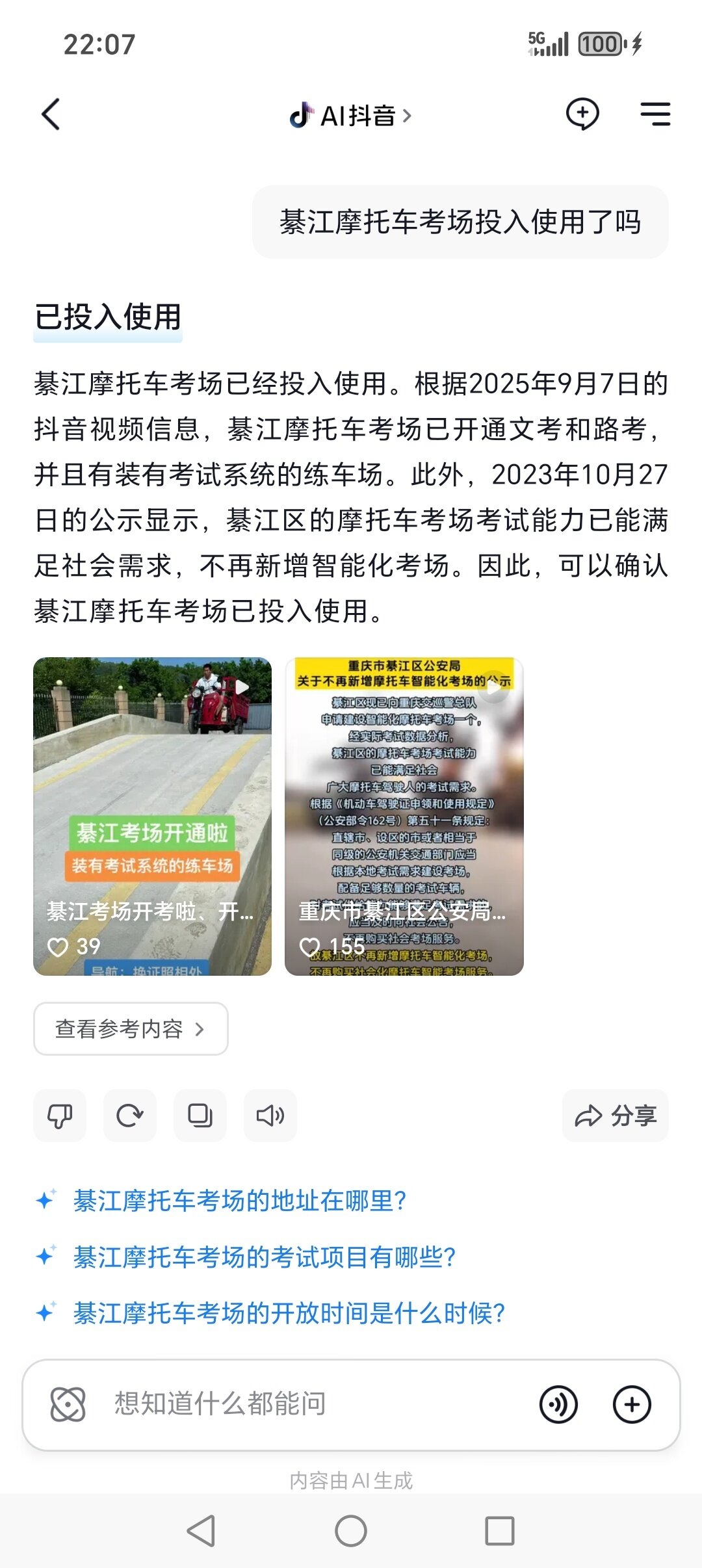Regenerate the AI answer
Screen dimensions: 702x1568
click(x=130, y=1116)
